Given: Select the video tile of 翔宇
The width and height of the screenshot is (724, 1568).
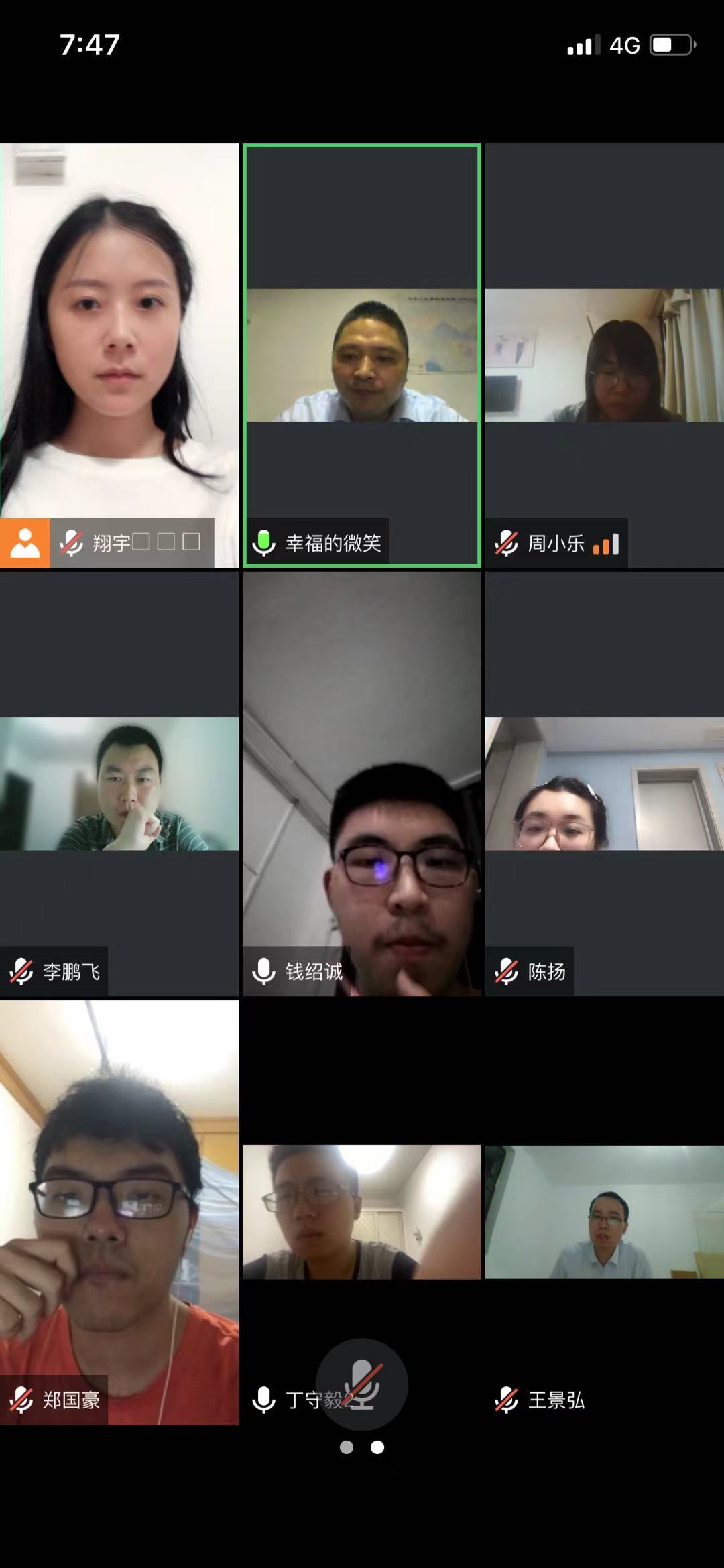Looking at the screenshot, I should [119, 335].
